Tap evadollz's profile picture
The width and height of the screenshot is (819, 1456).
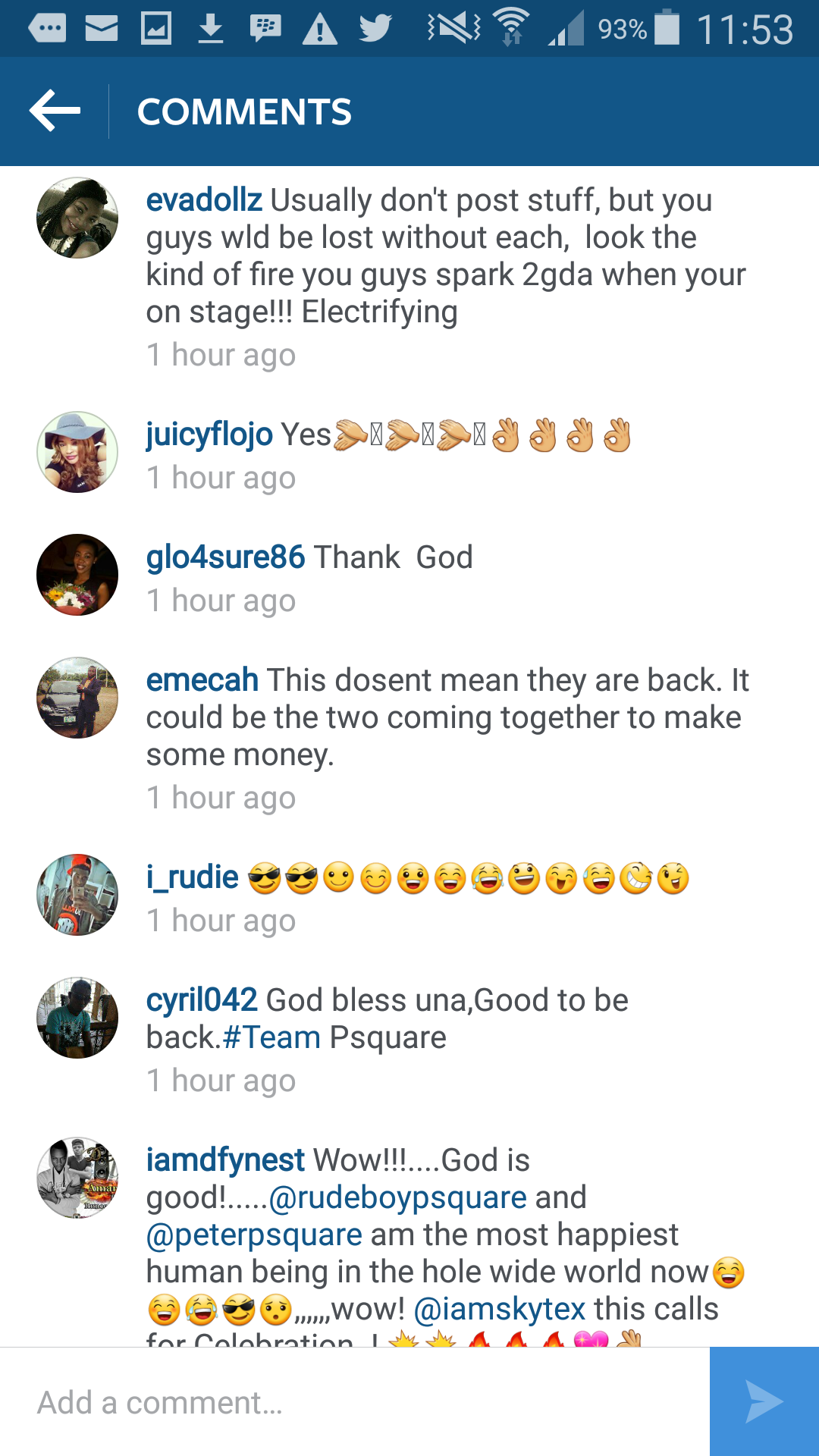pyautogui.click(x=77, y=218)
